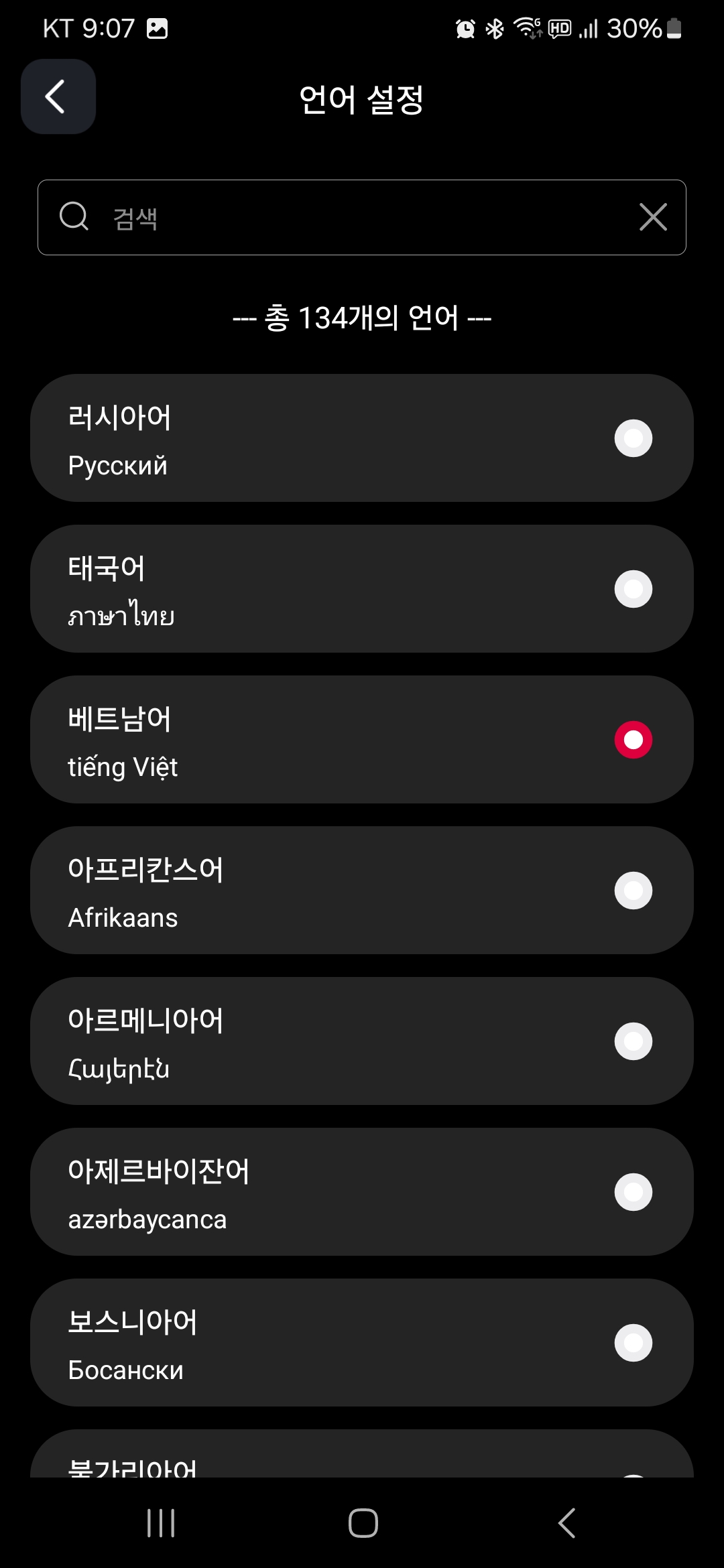Select 보스니아어 (Босански) language
Viewport: 724px width, 1568px height.
pyautogui.click(x=362, y=1343)
